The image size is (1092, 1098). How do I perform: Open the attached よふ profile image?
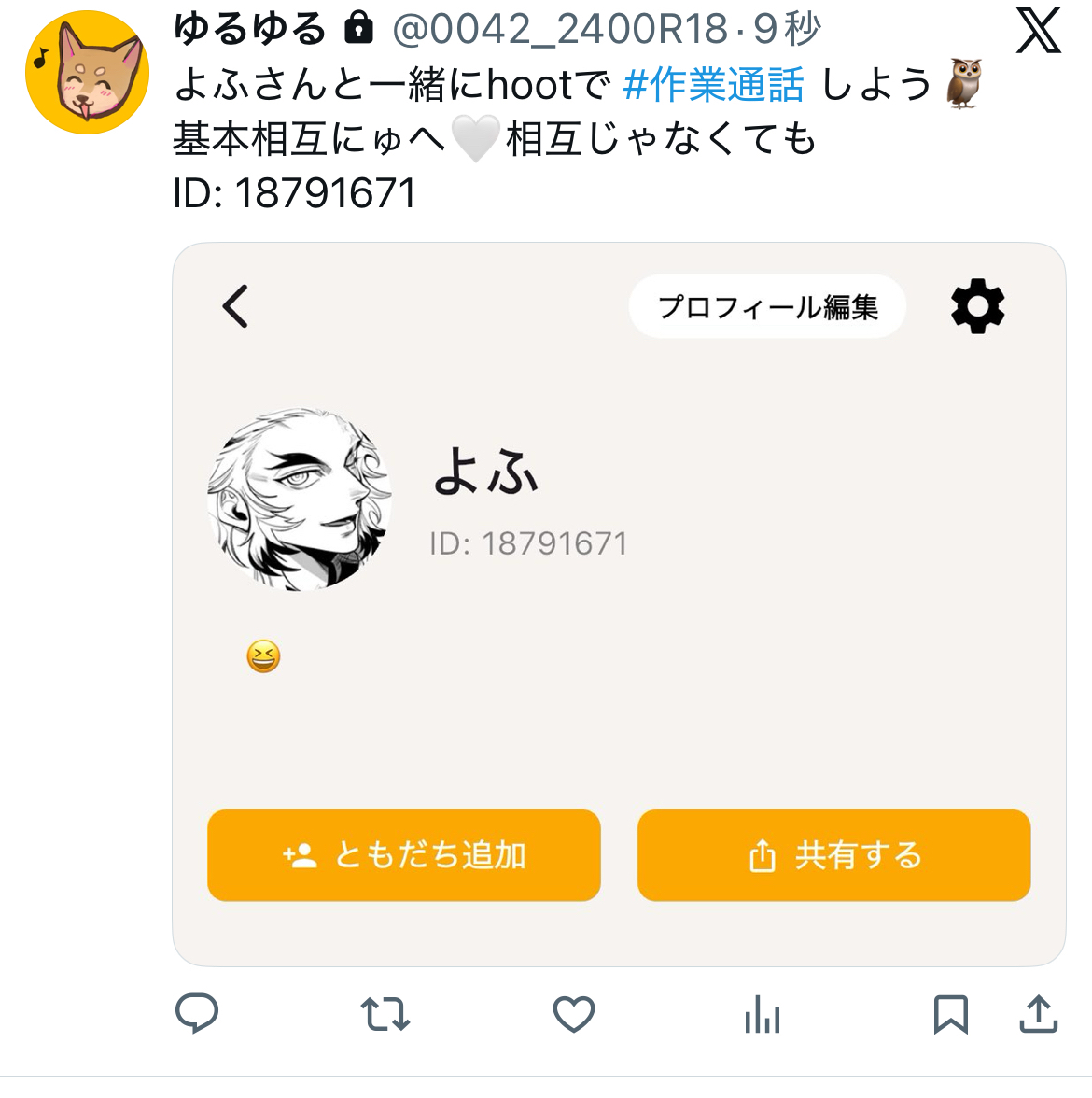click(618, 604)
